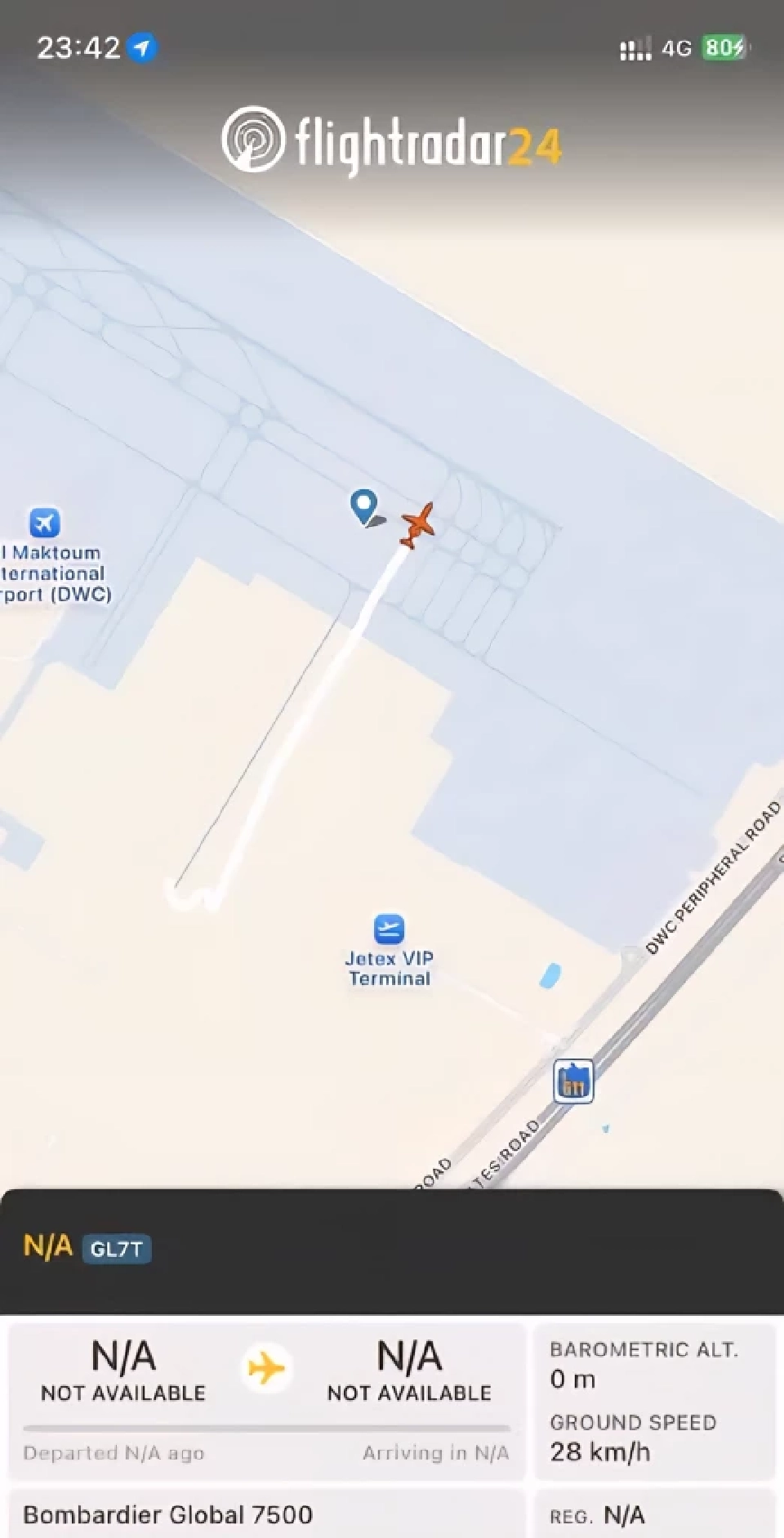The height and width of the screenshot is (1538, 784).
Task: Expand the N/A GL7T flight header panel
Action: [392, 1249]
